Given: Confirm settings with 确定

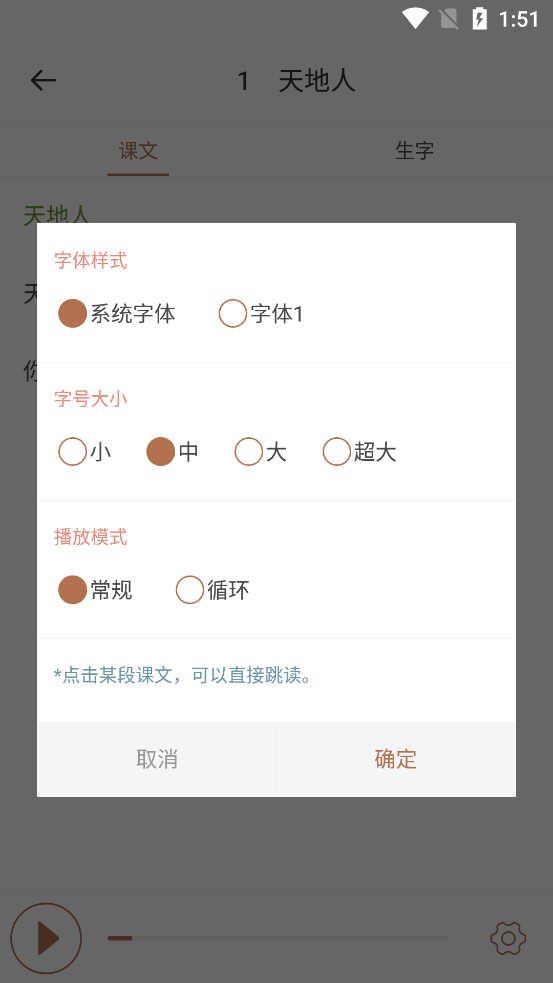Looking at the screenshot, I should tap(396, 759).
